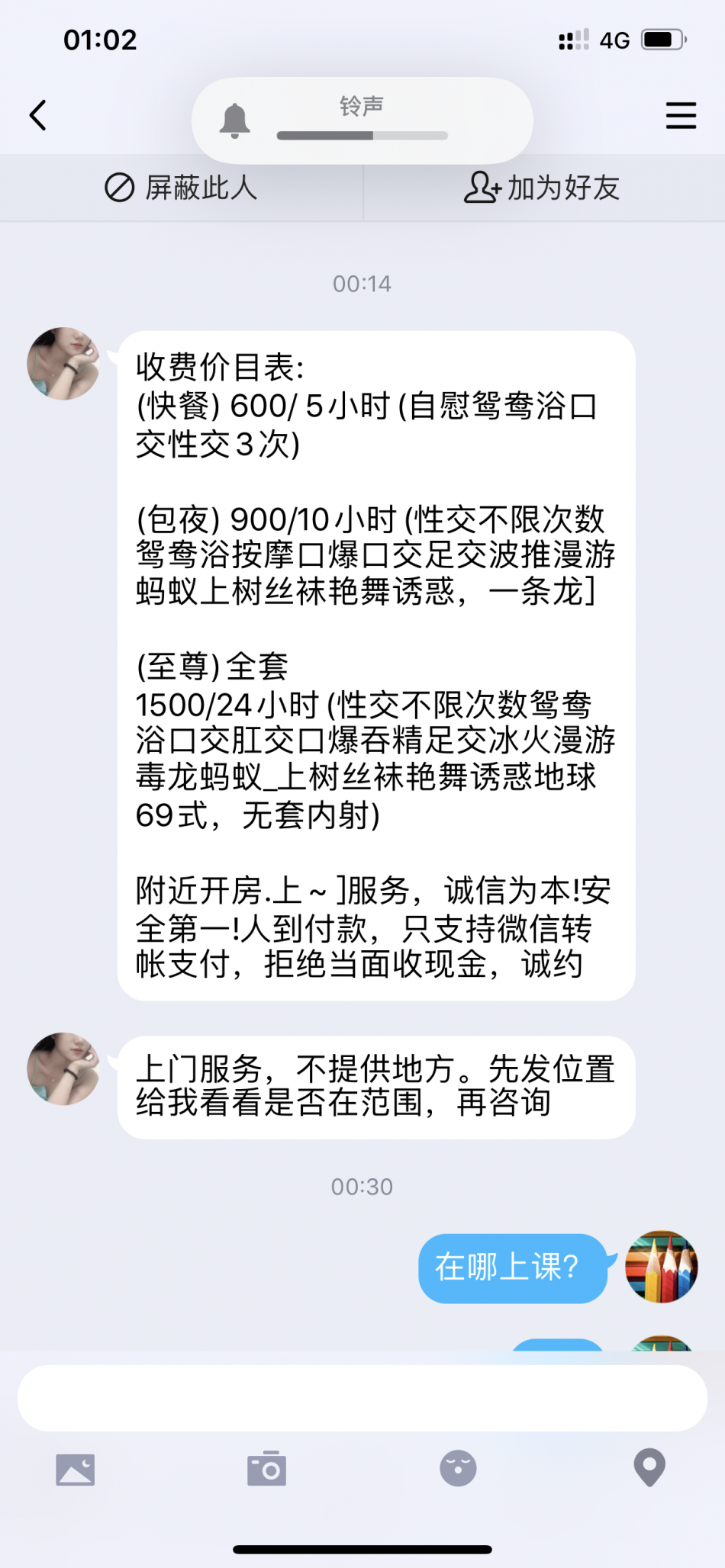
Task: Block this person via 屏蔽此人
Action: click(182, 188)
